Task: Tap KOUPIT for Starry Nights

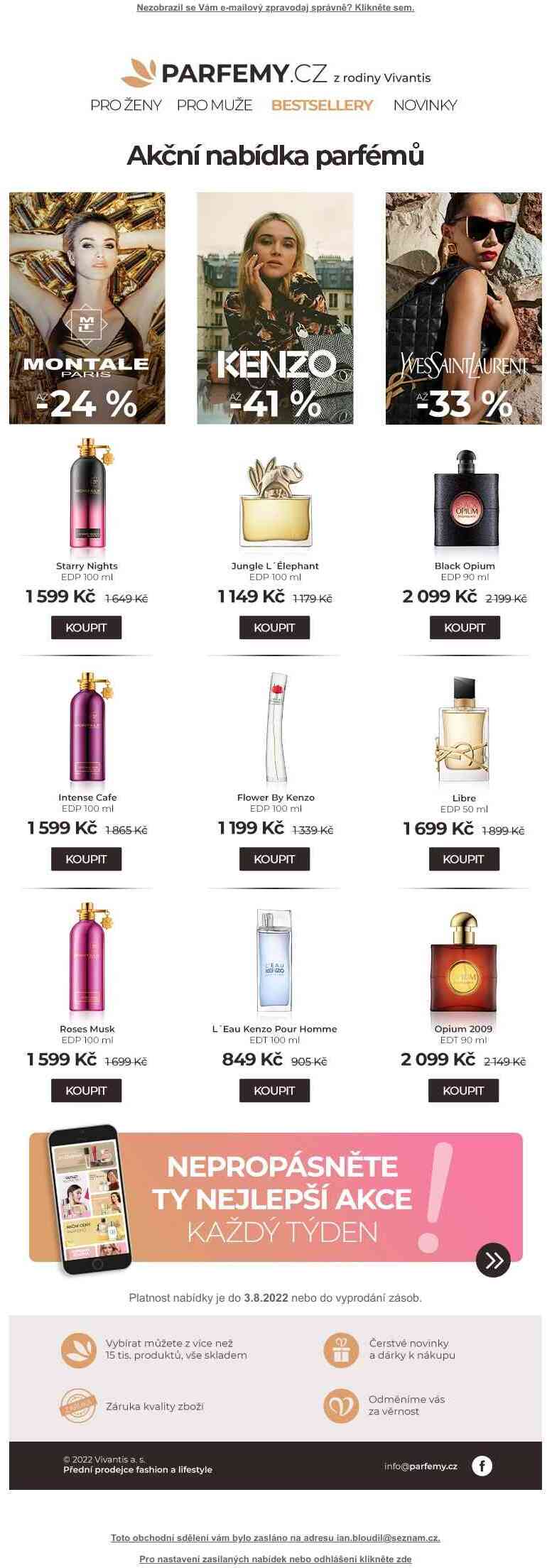Action: tap(86, 628)
